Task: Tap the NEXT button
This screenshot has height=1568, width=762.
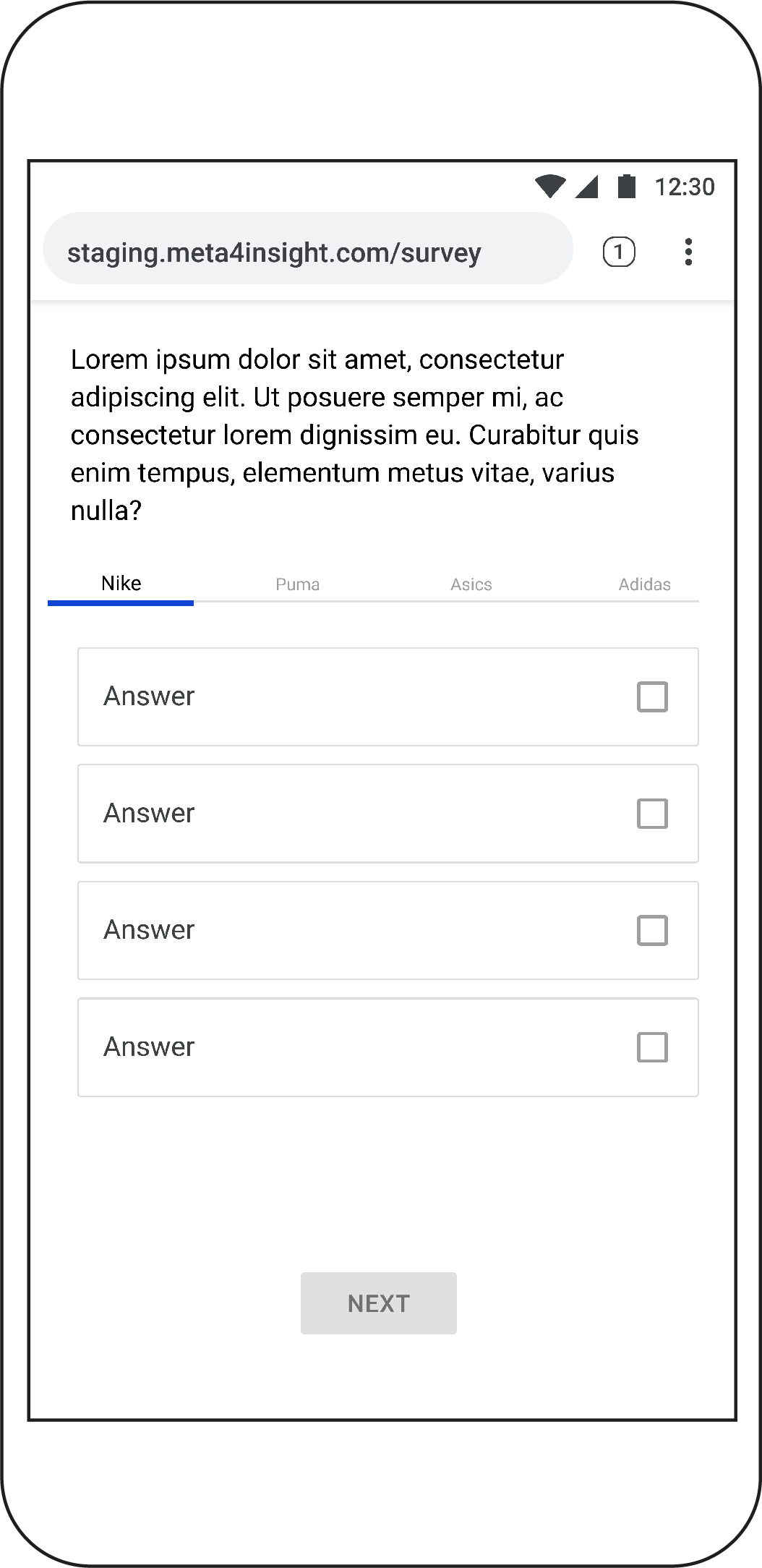Action: point(379,1303)
